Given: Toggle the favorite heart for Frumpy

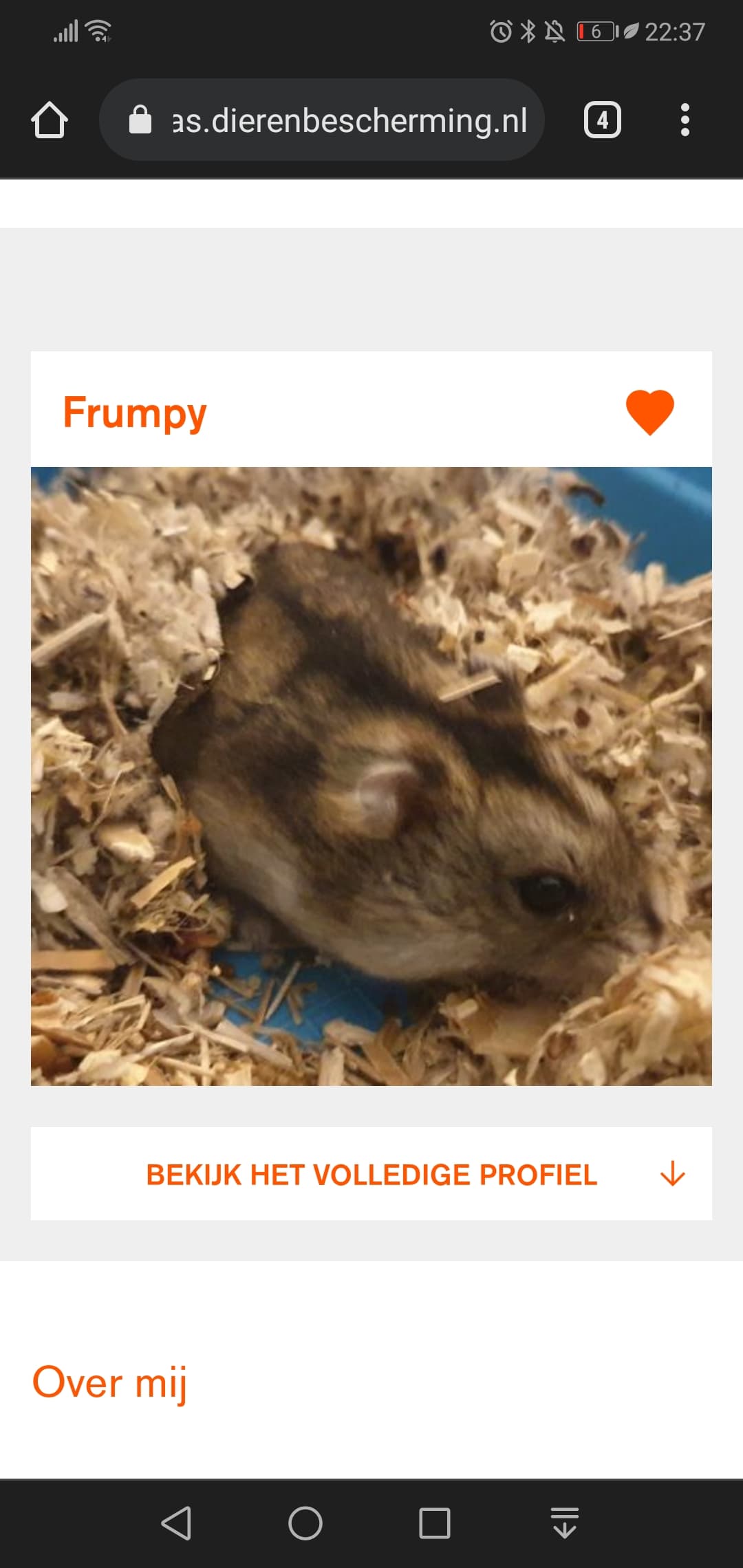Looking at the screenshot, I should pyautogui.click(x=650, y=412).
